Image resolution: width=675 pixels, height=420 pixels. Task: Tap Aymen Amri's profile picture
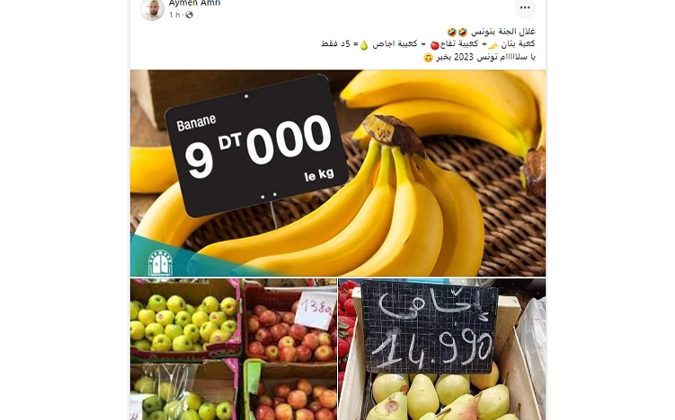(151, 9)
